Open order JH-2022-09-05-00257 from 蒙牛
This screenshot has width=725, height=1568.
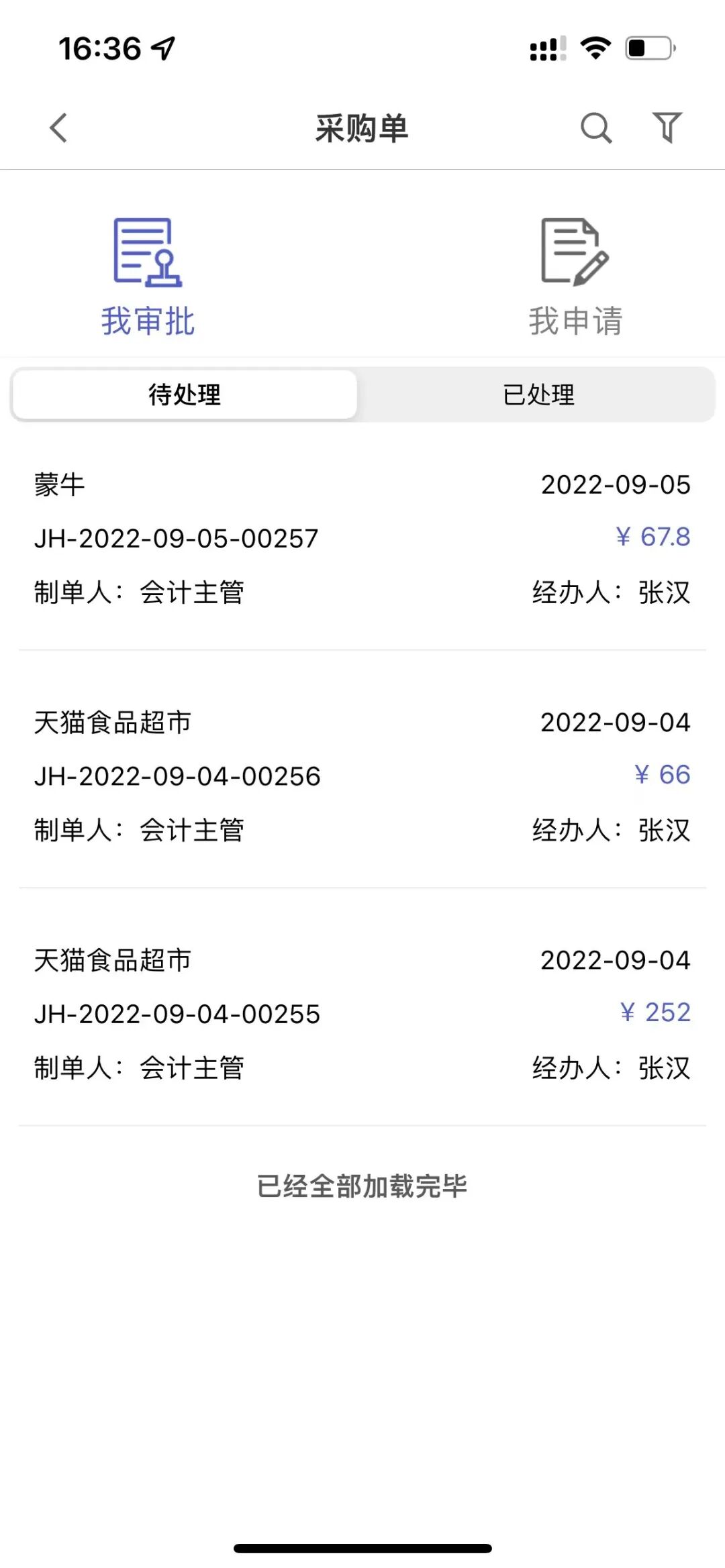point(362,539)
